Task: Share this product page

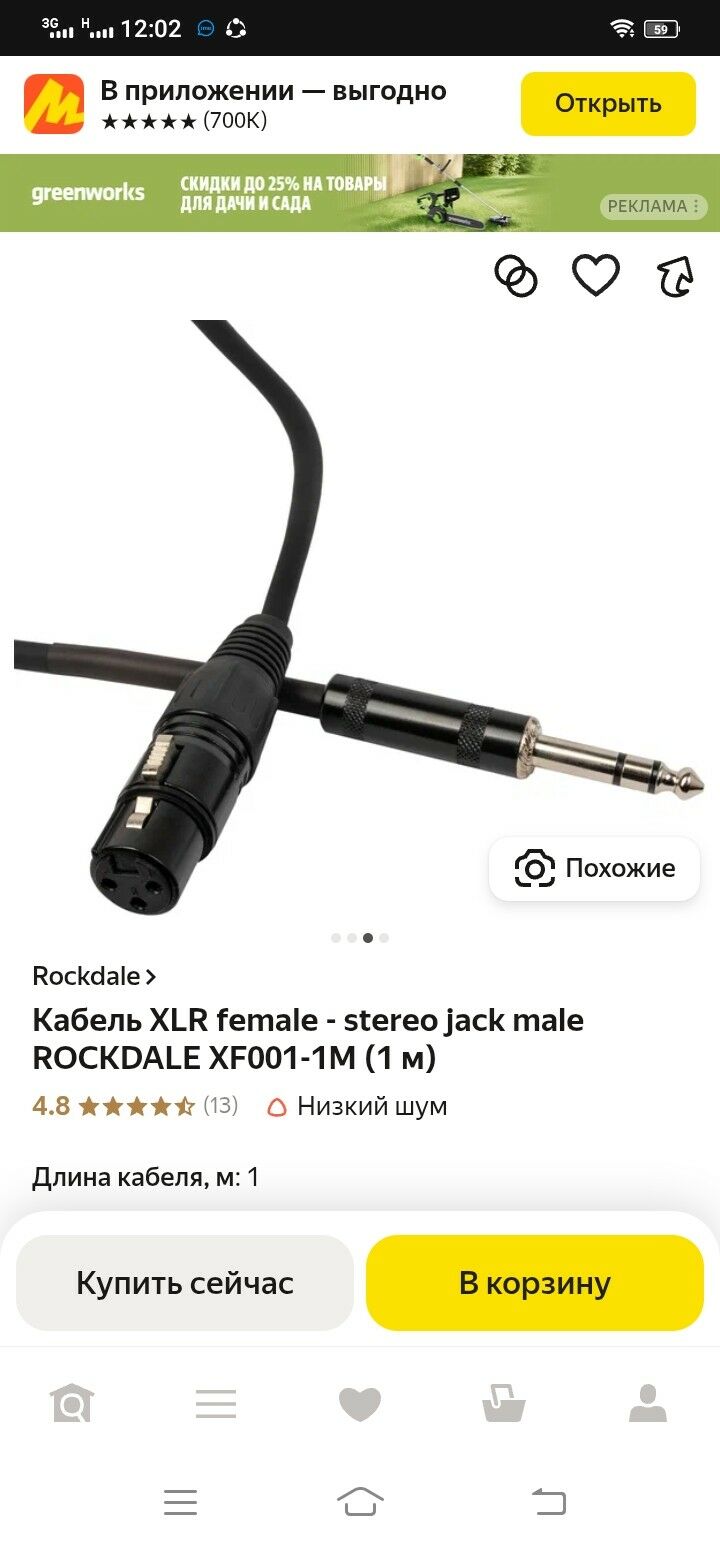Action: [675, 276]
